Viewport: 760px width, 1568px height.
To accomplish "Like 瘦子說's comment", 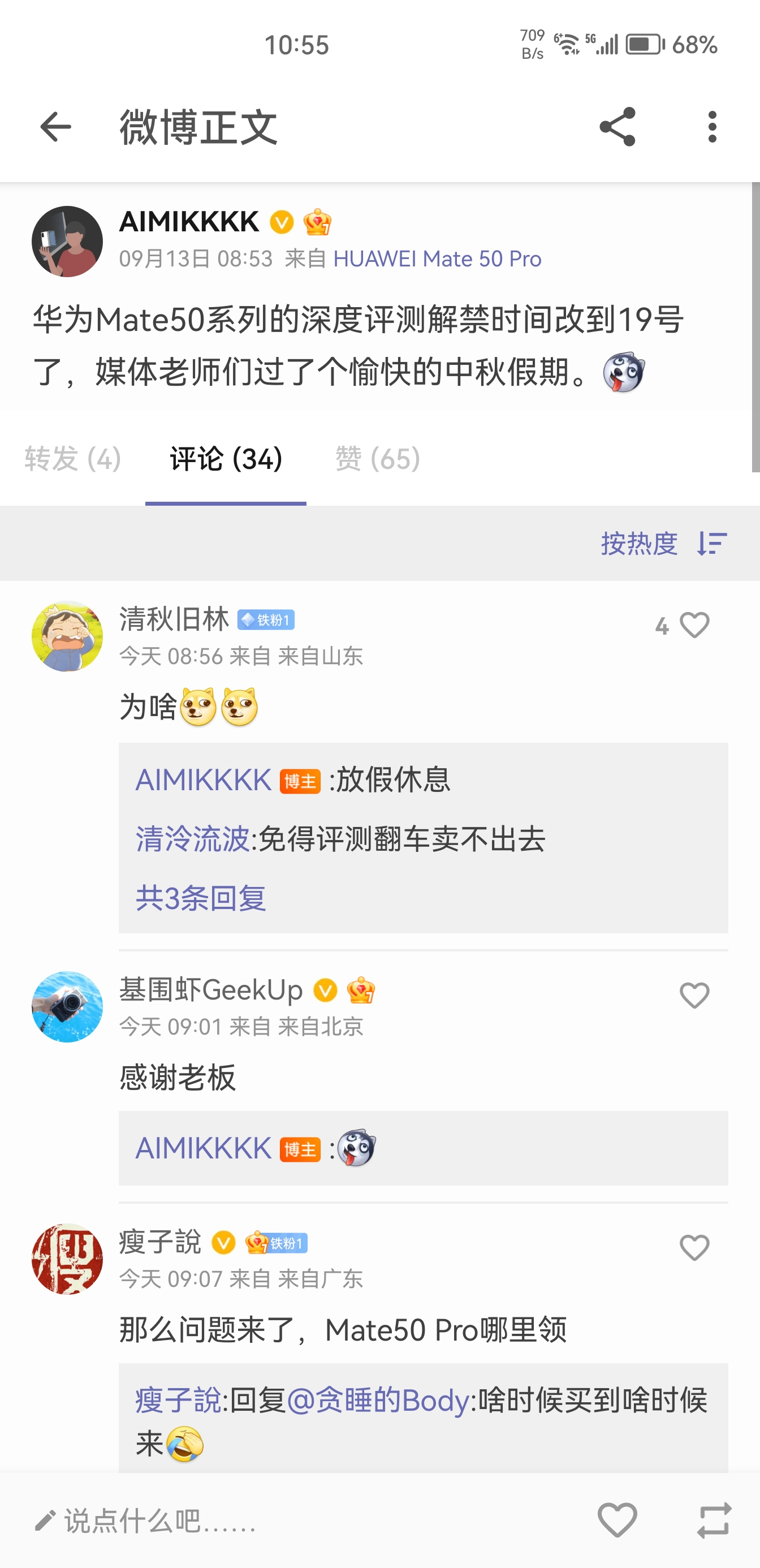I will coord(695,1248).
